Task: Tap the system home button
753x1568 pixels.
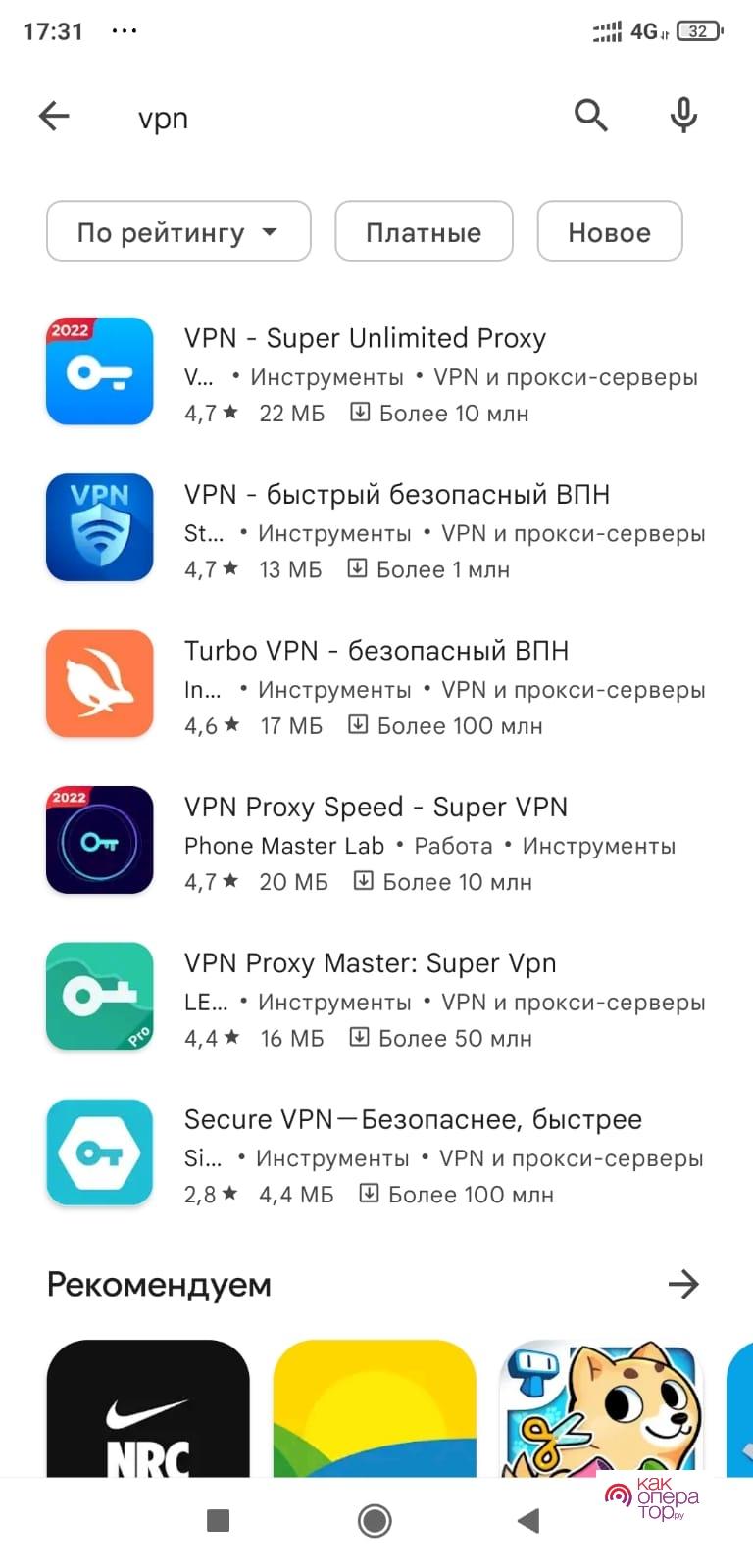Action: click(375, 1521)
